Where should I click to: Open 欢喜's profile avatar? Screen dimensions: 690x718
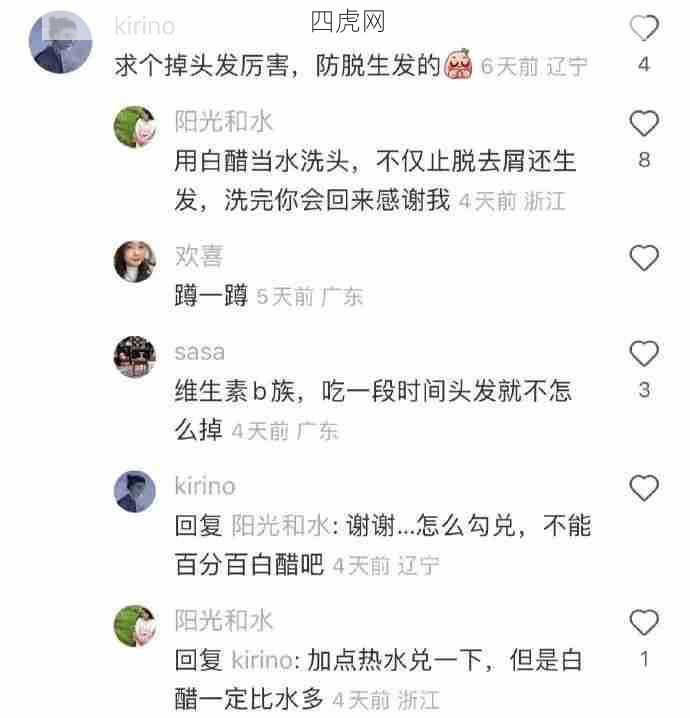[135, 261]
